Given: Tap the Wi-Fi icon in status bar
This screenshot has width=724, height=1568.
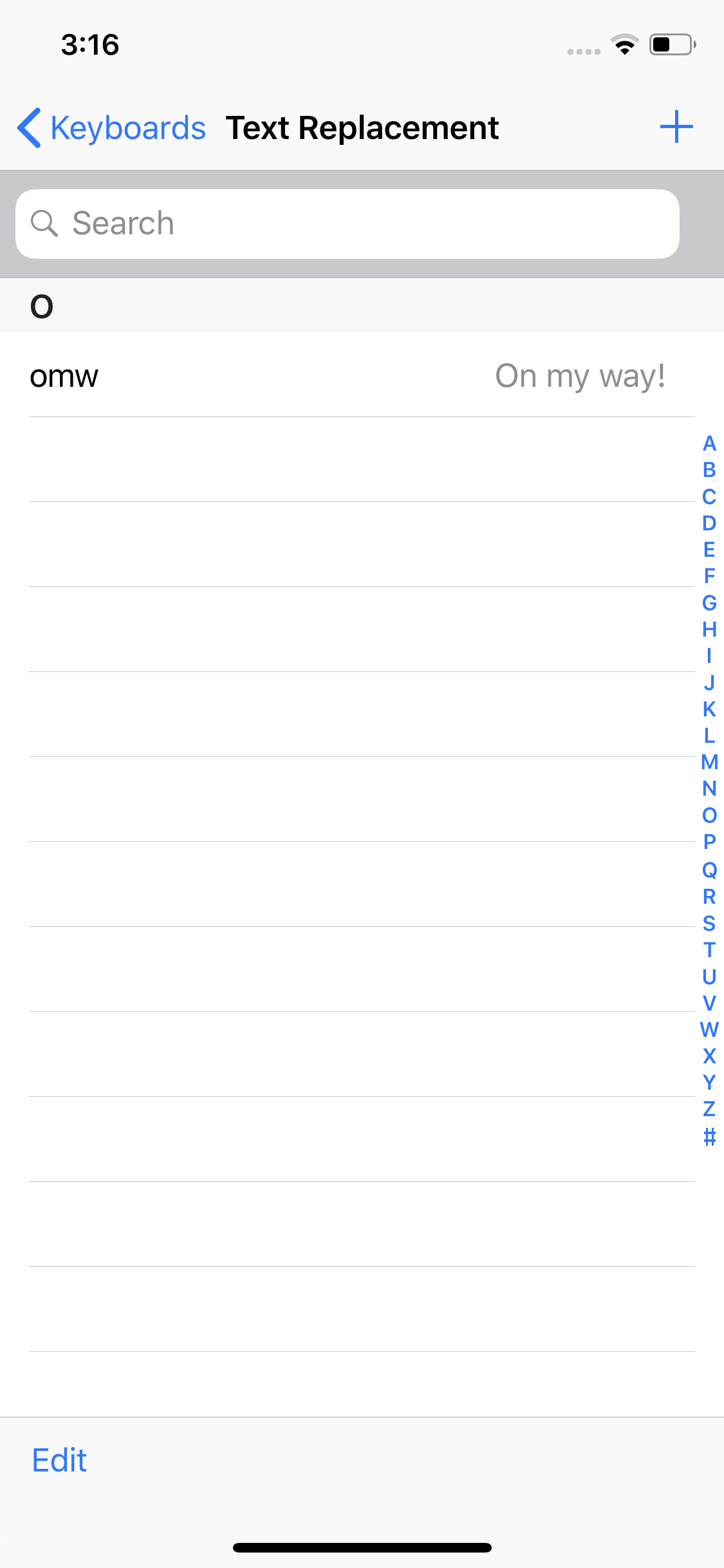Looking at the screenshot, I should pos(623,44).
